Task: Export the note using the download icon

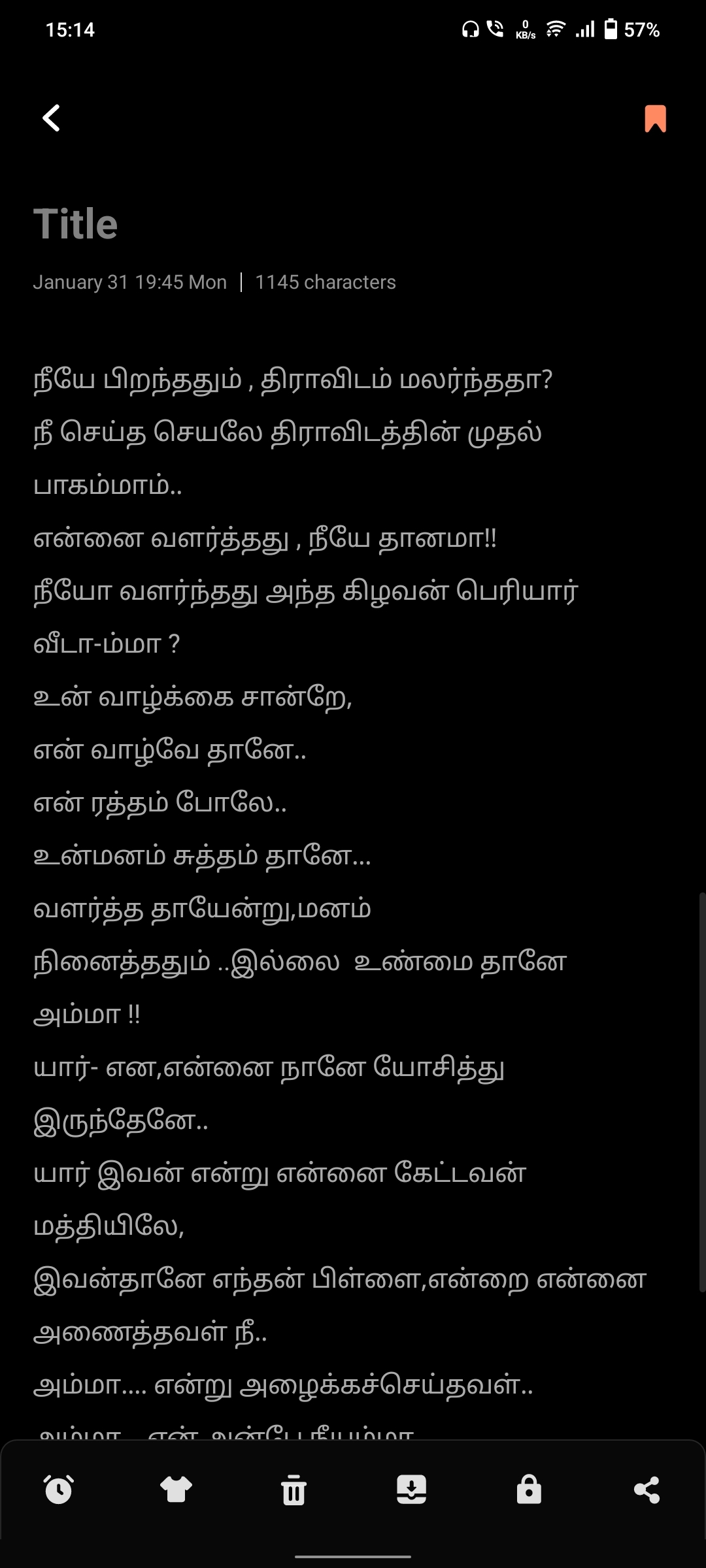Action: coord(411,1490)
